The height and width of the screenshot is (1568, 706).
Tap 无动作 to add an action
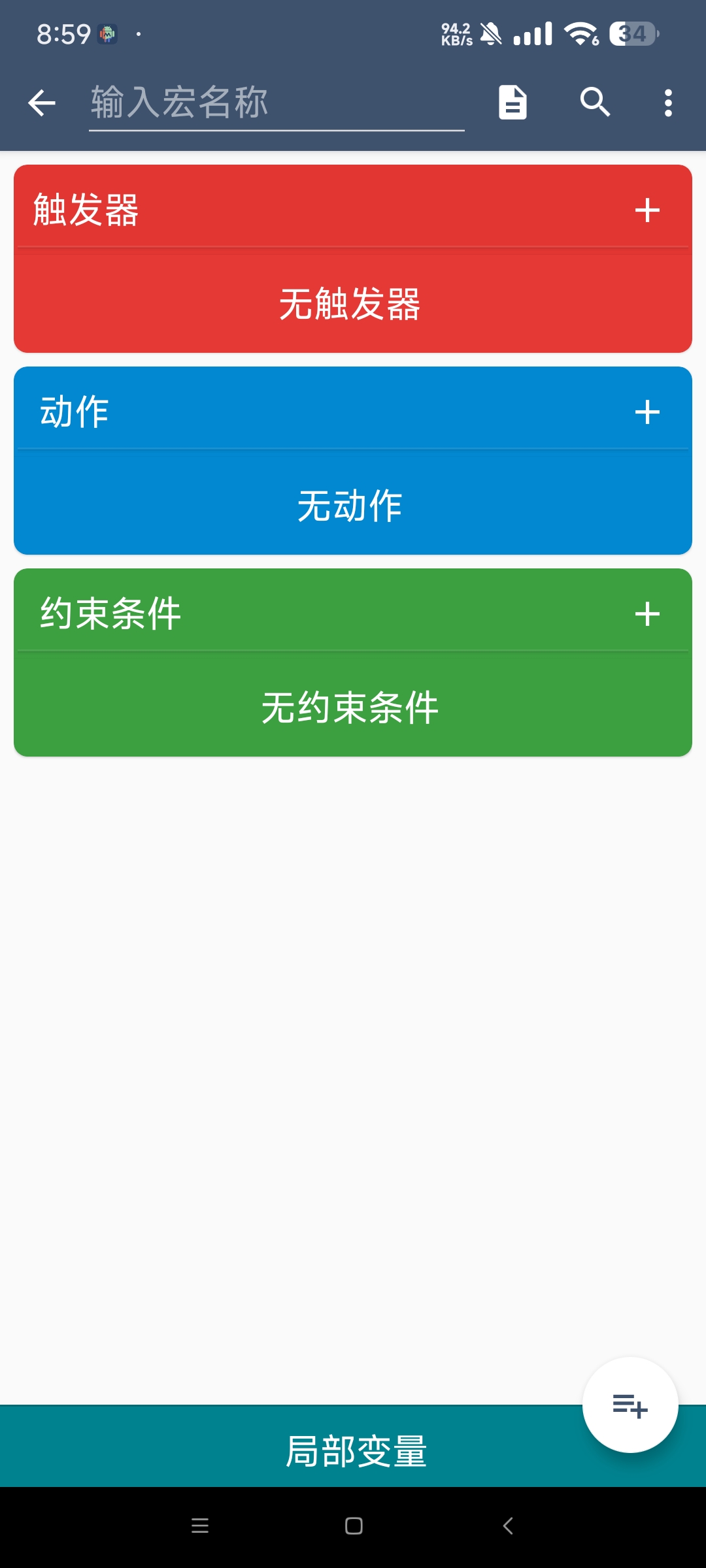pos(351,504)
